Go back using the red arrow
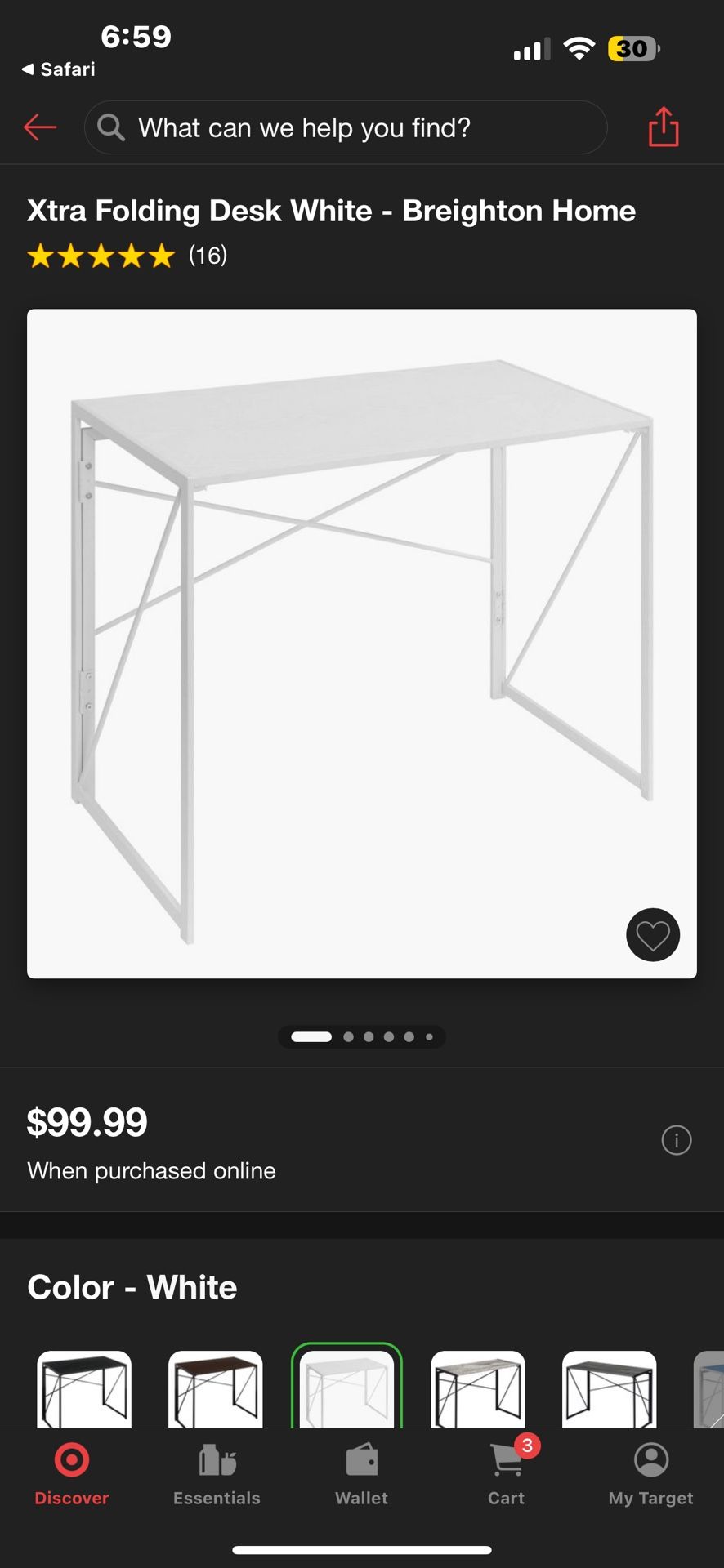The image size is (724, 1568). [x=40, y=127]
